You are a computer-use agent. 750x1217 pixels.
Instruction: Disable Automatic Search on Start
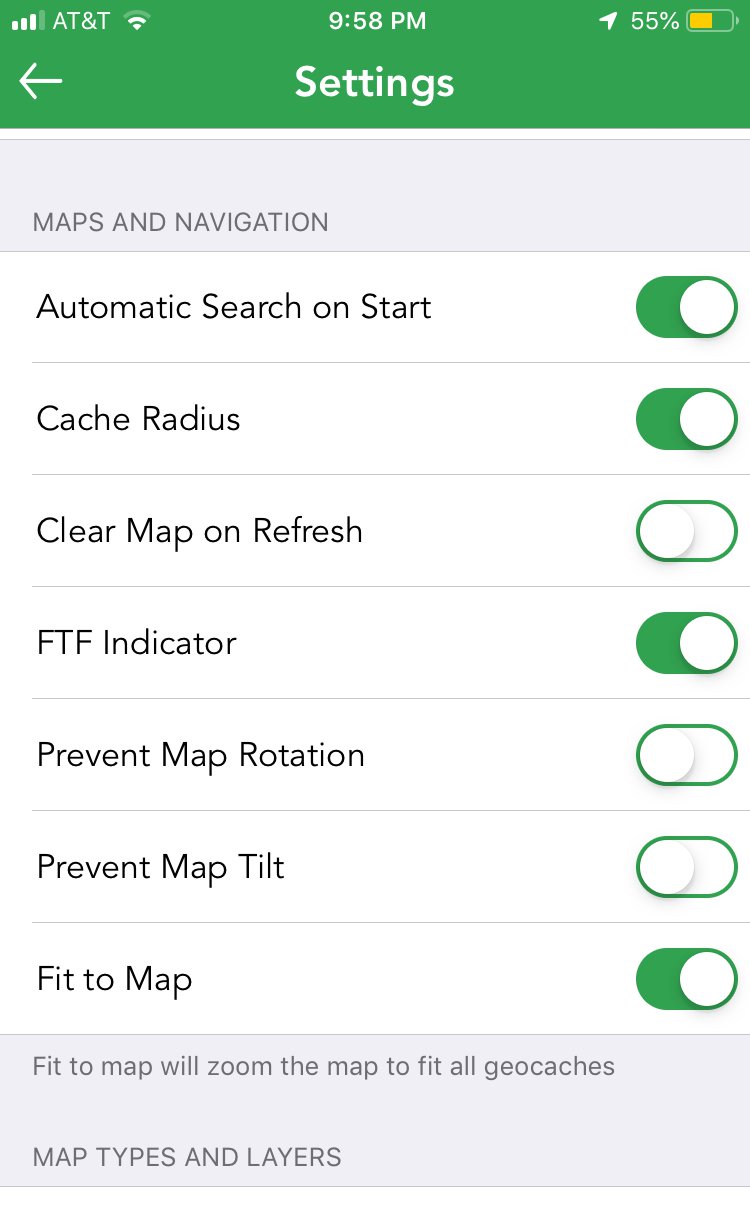coord(686,307)
